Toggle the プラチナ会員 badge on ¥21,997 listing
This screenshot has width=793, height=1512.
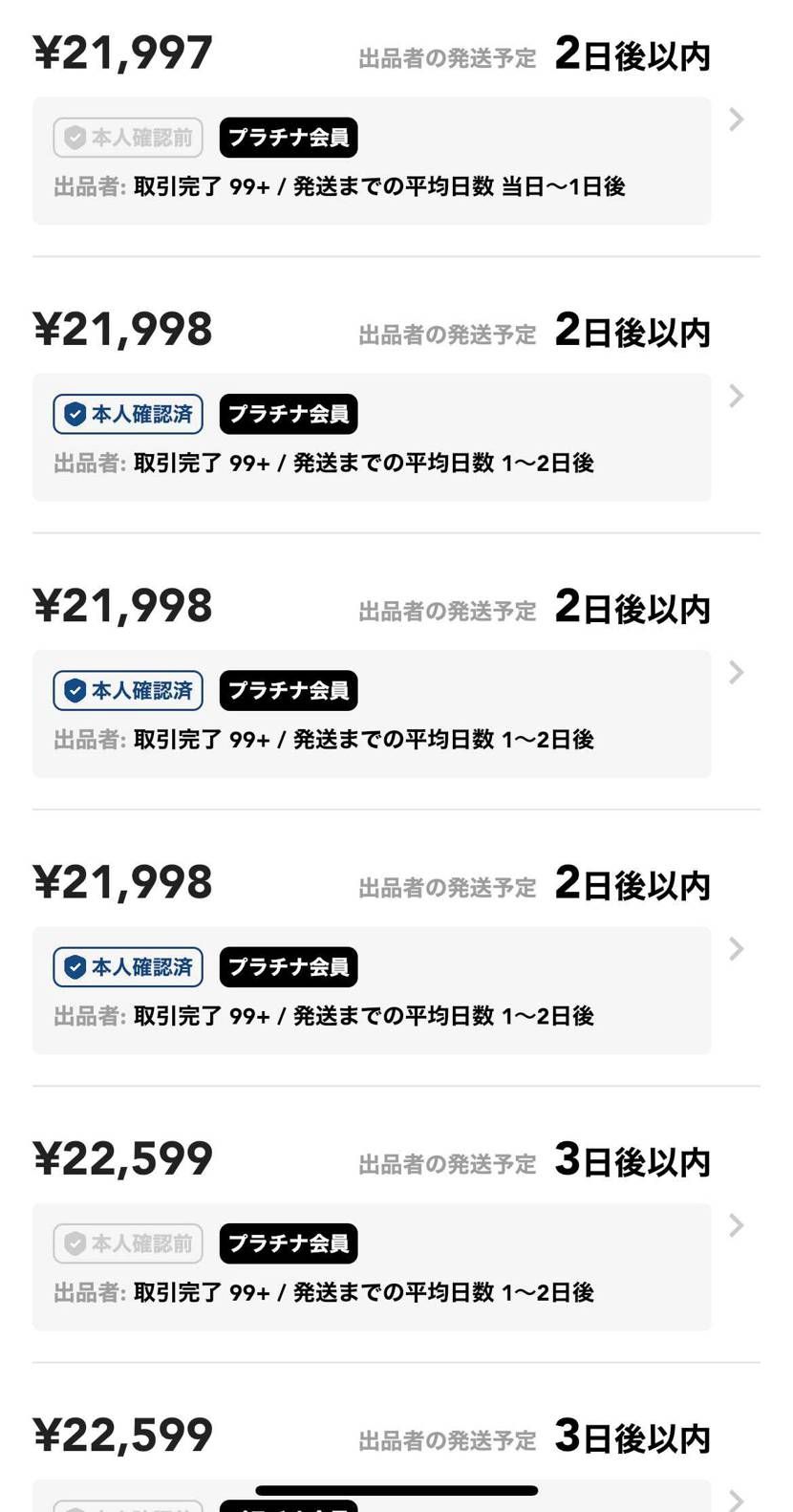point(288,137)
